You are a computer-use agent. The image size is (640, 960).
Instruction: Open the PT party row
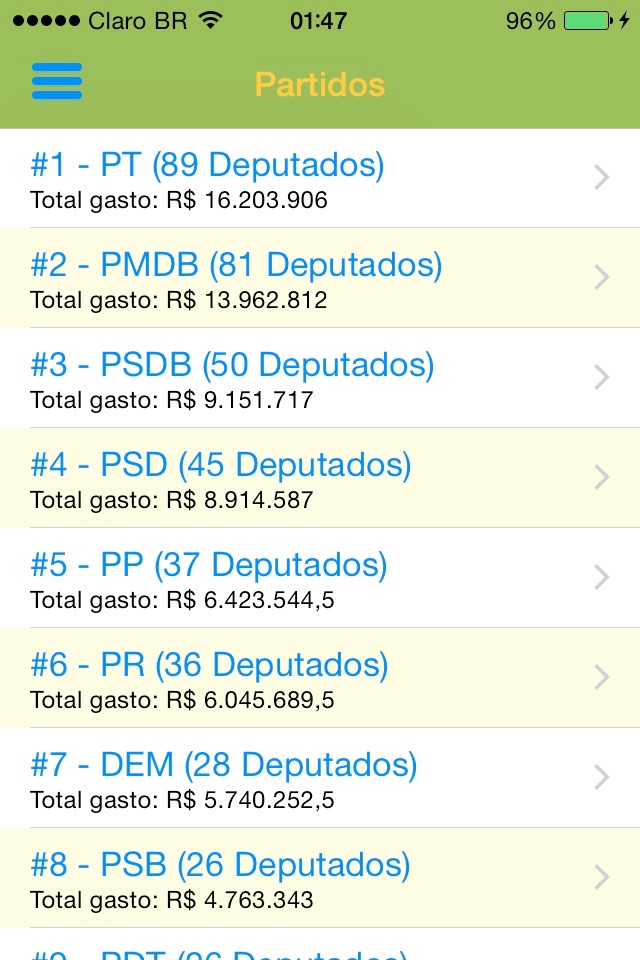point(320,179)
